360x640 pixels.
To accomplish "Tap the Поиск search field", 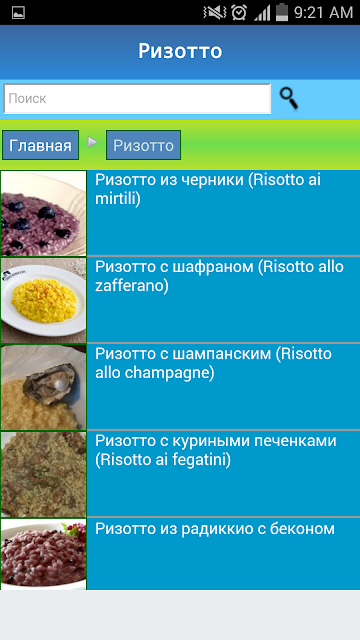I will point(137,98).
